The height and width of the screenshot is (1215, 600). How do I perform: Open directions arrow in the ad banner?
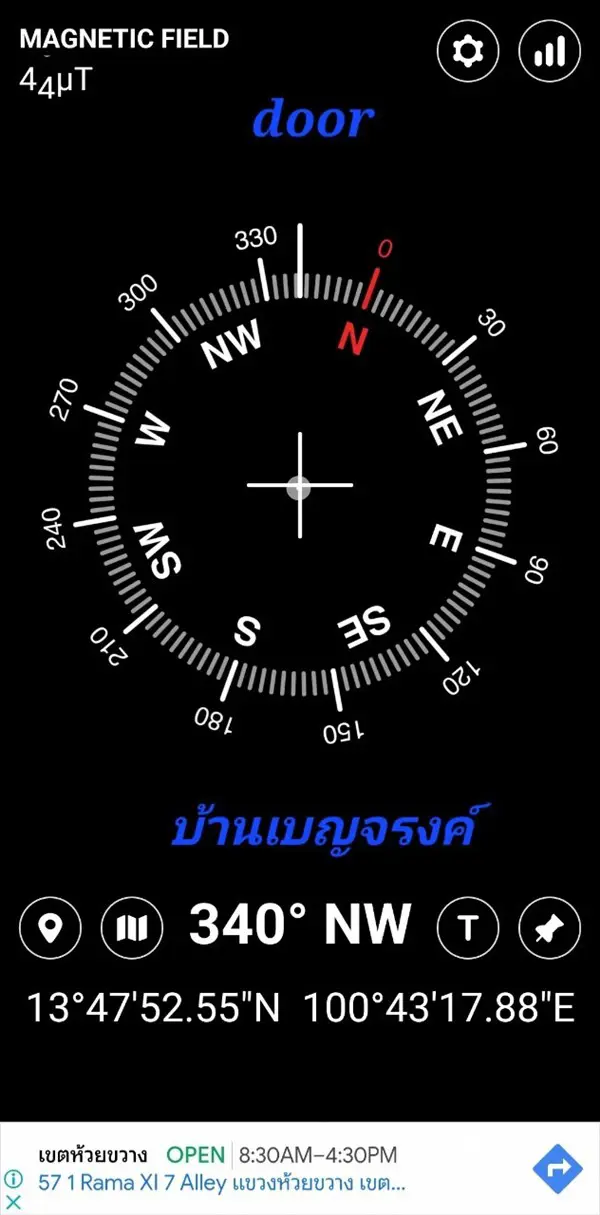pos(557,1167)
